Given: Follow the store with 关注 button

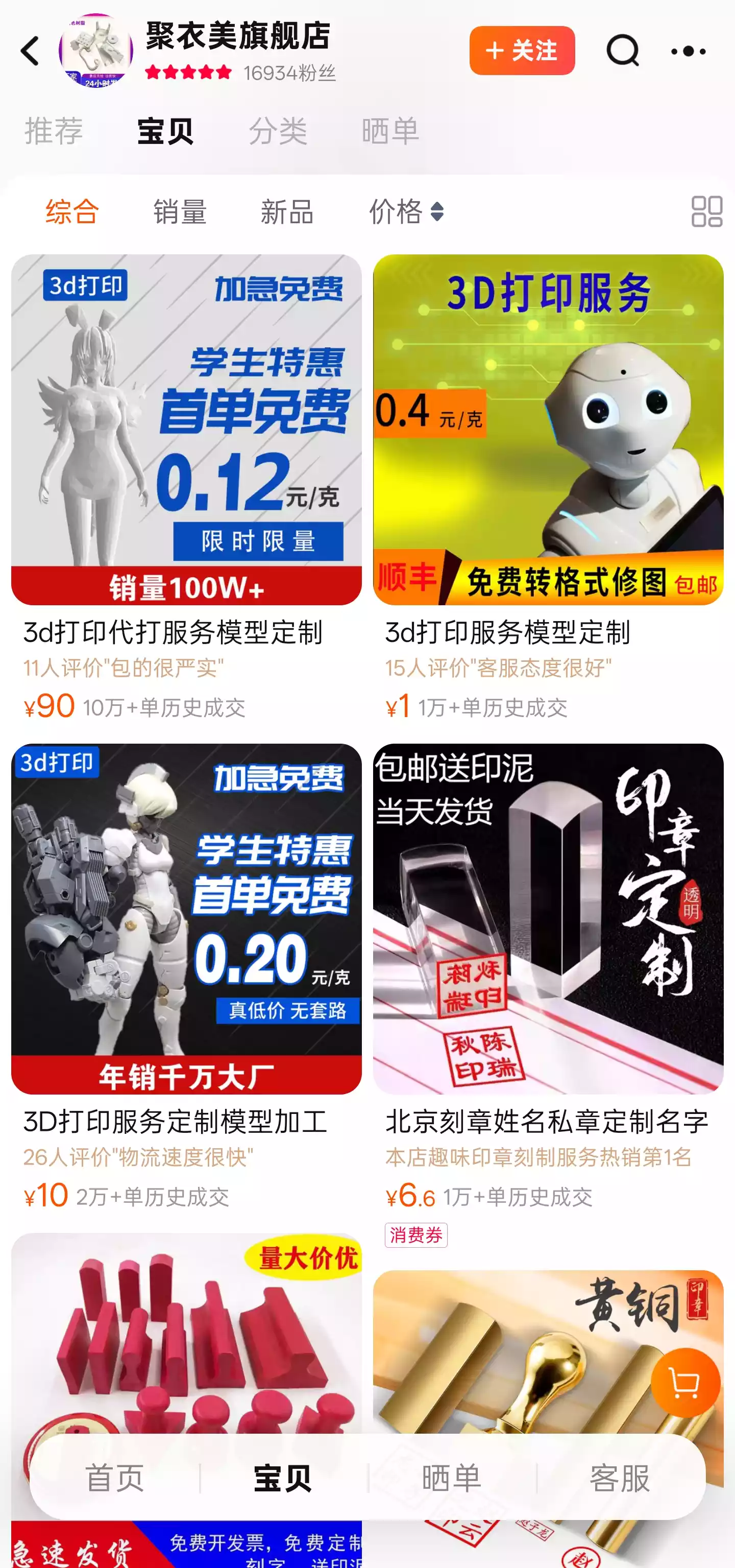Looking at the screenshot, I should click(522, 51).
